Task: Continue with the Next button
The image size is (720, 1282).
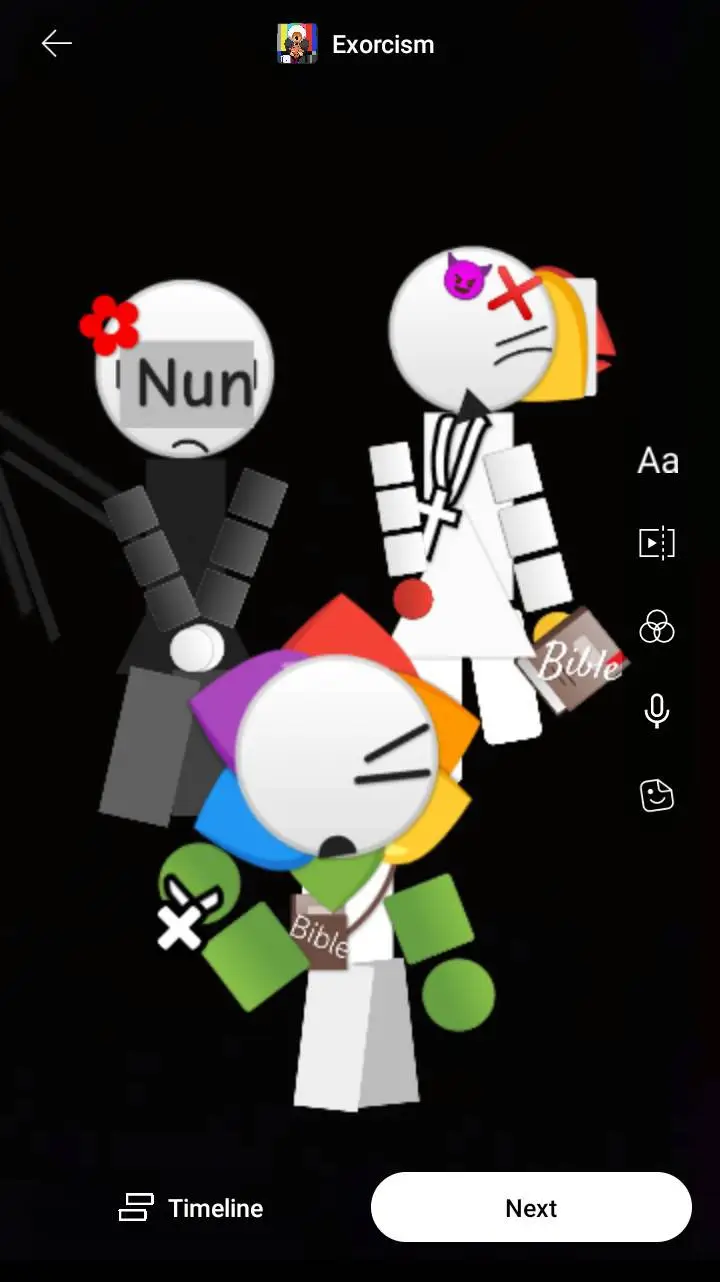Action: [531, 1208]
